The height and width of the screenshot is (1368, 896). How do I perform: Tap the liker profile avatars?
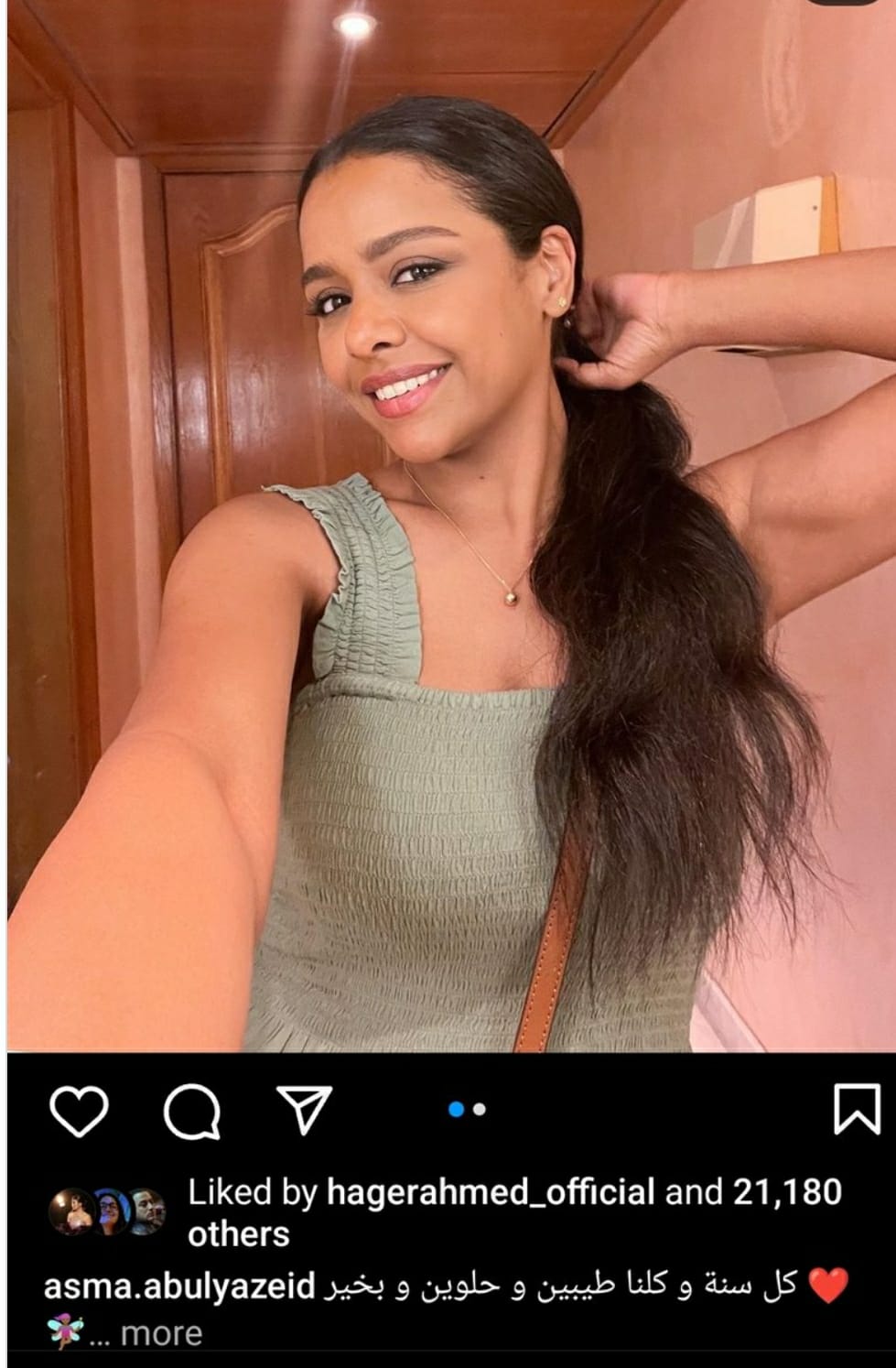coord(107,1211)
